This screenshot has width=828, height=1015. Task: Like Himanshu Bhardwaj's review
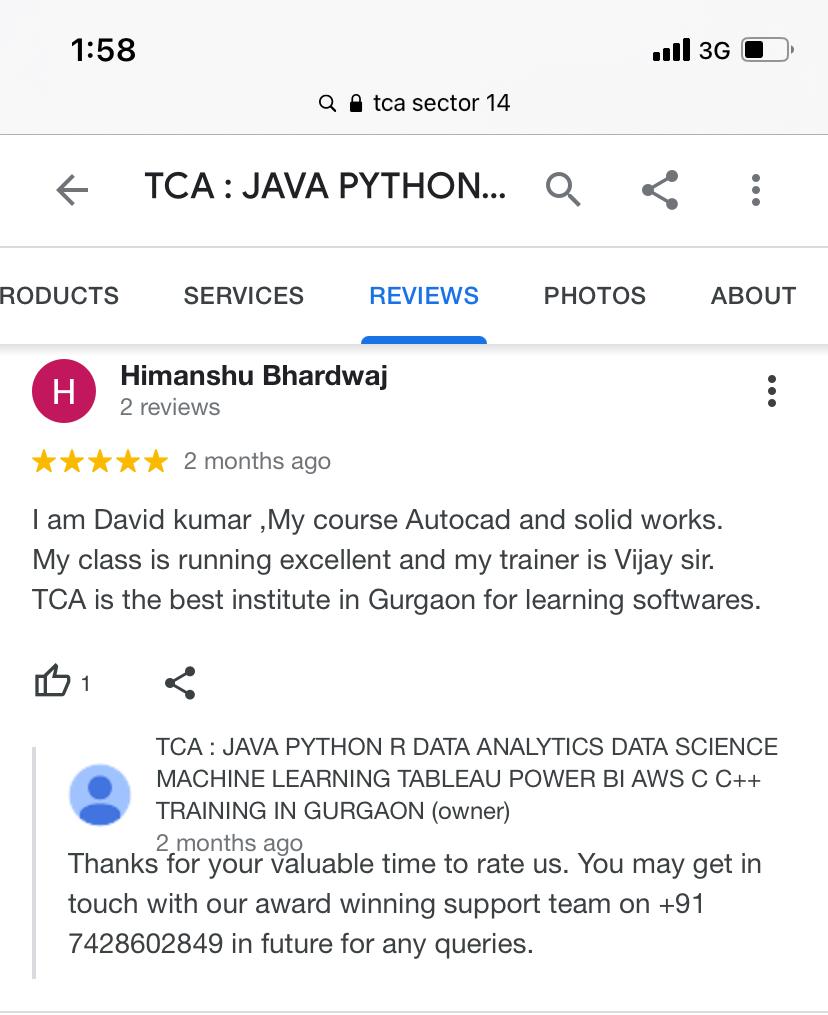click(x=53, y=683)
